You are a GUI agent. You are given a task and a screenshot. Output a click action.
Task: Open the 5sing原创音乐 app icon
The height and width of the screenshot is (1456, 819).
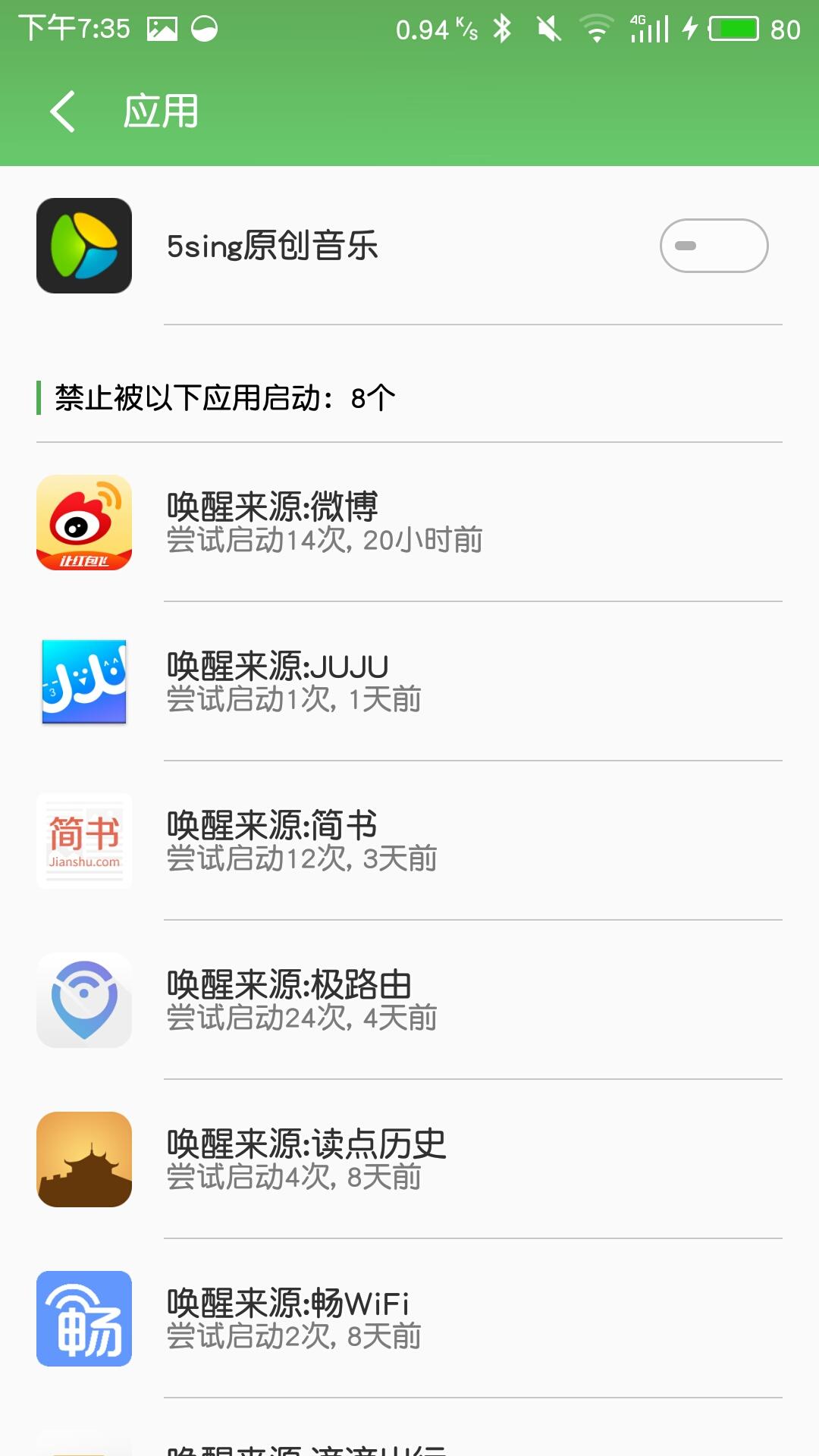point(83,246)
